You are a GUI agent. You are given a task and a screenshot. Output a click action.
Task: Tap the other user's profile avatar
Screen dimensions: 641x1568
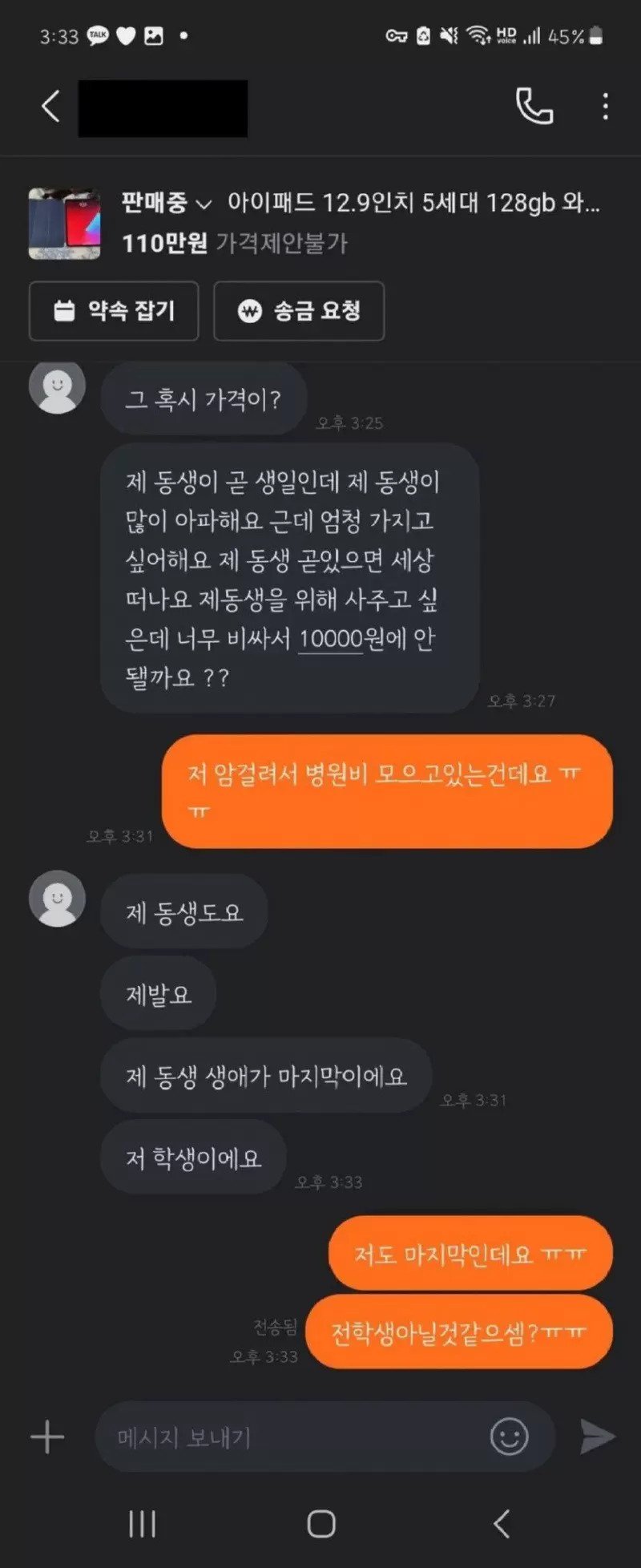pos(56,386)
